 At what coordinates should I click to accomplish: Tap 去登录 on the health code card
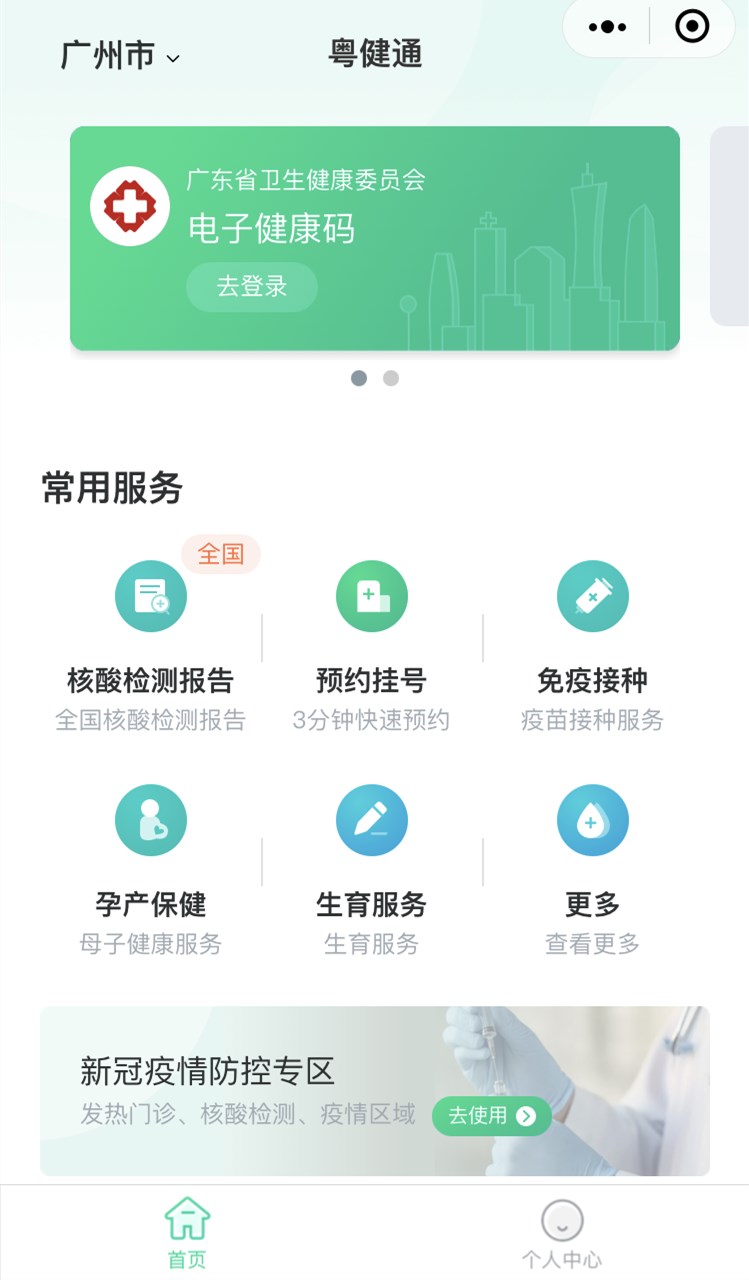tap(252, 287)
